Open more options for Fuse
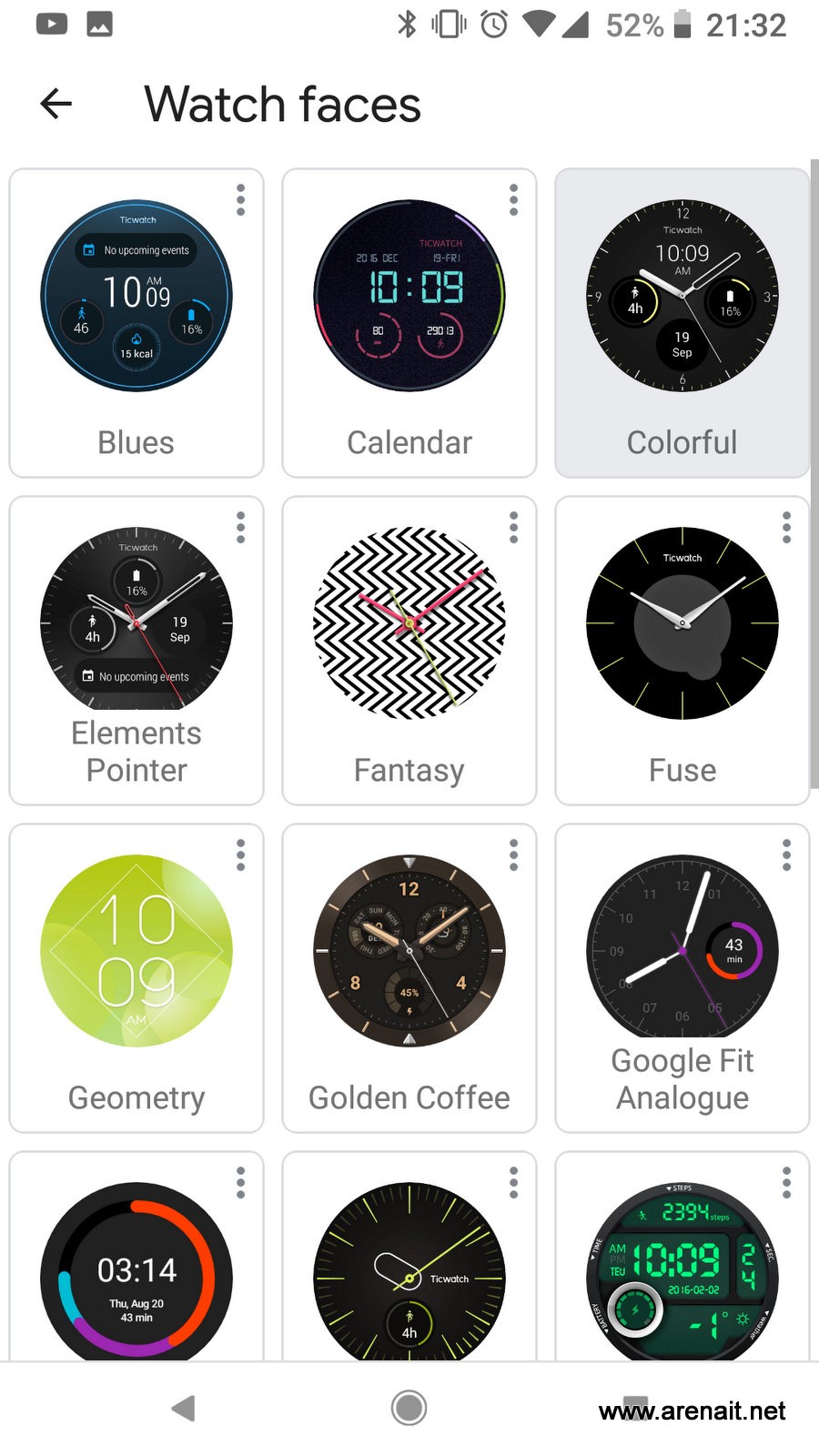819x1456 pixels. pos(786,528)
